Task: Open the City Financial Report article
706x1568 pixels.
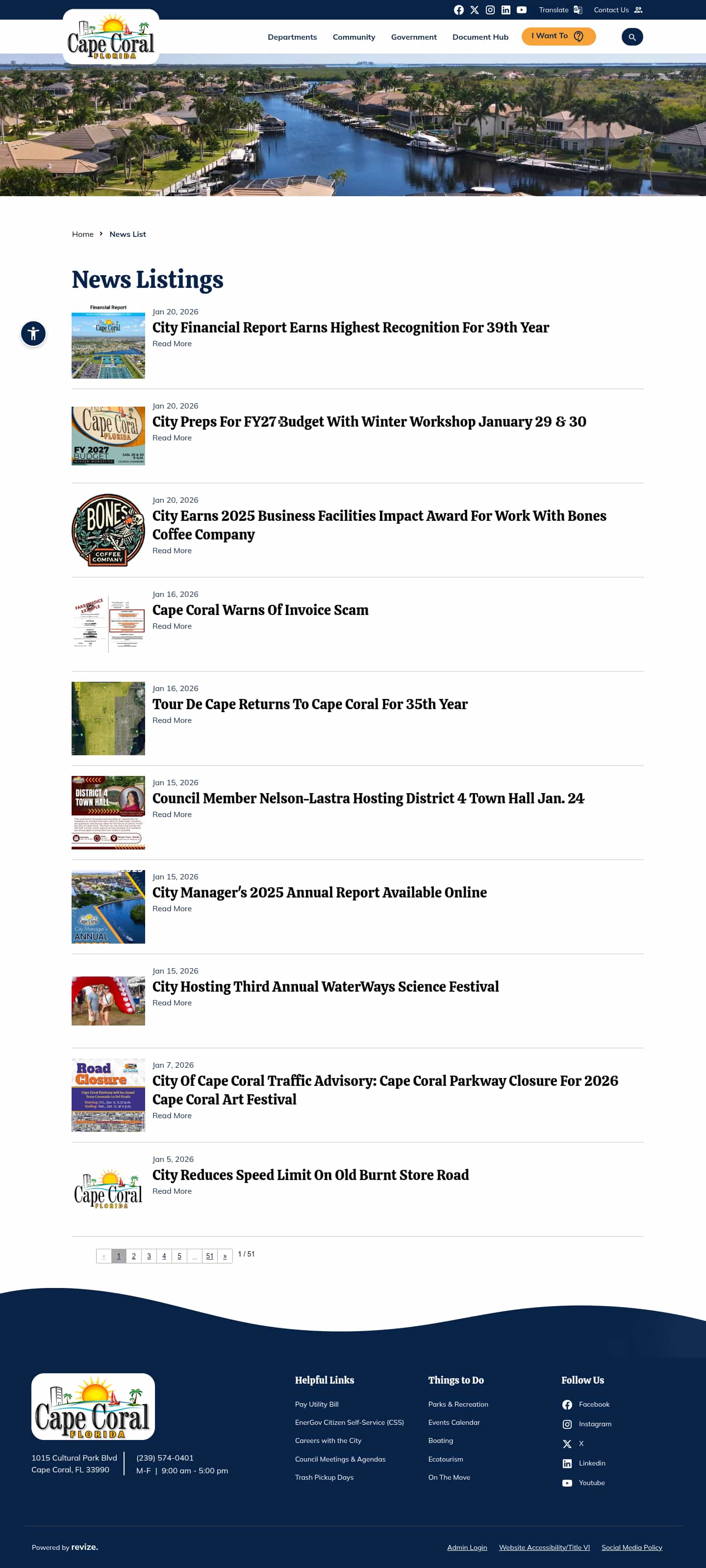Action: coord(350,328)
